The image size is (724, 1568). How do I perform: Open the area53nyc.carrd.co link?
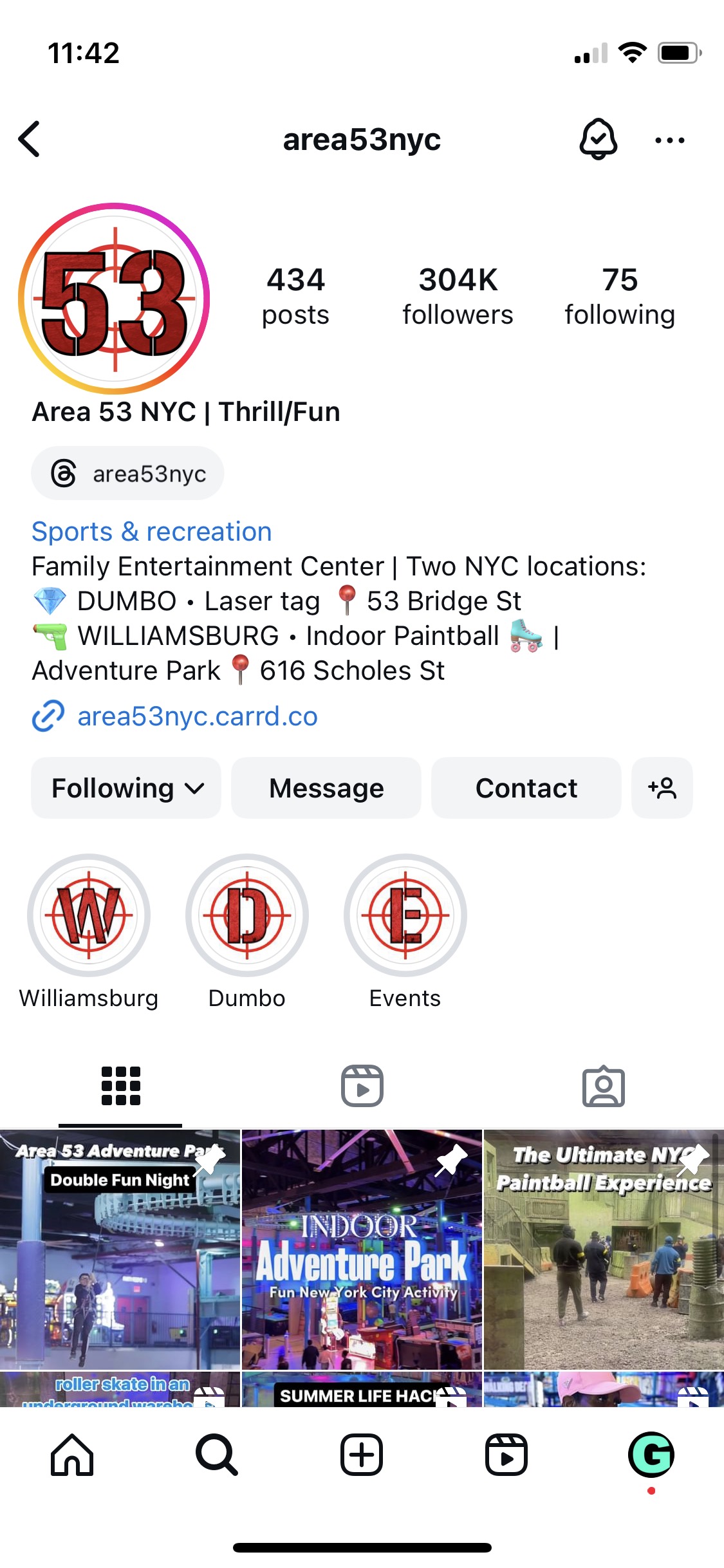tap(197, 716)
